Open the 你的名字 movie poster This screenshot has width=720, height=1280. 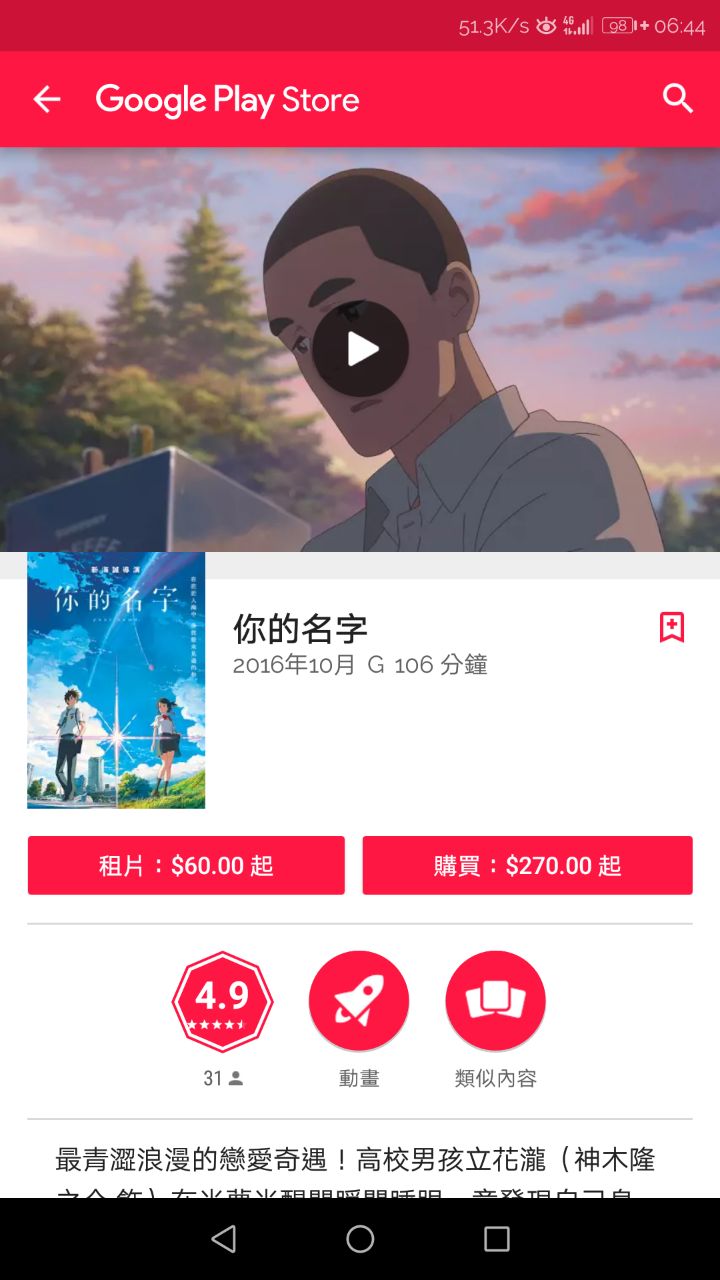[x=116, y=680]
